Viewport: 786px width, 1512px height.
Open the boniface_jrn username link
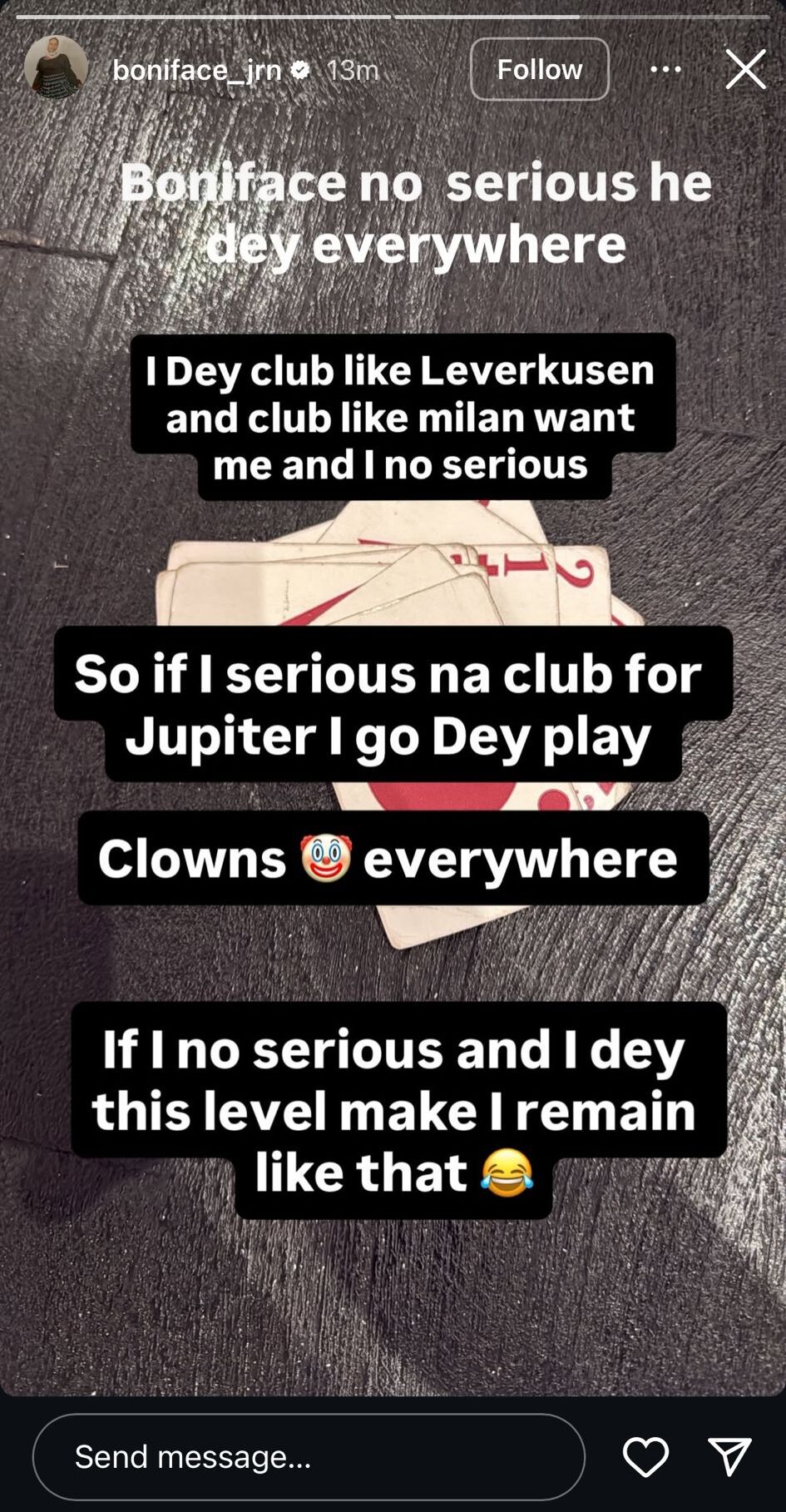point(197,70)
